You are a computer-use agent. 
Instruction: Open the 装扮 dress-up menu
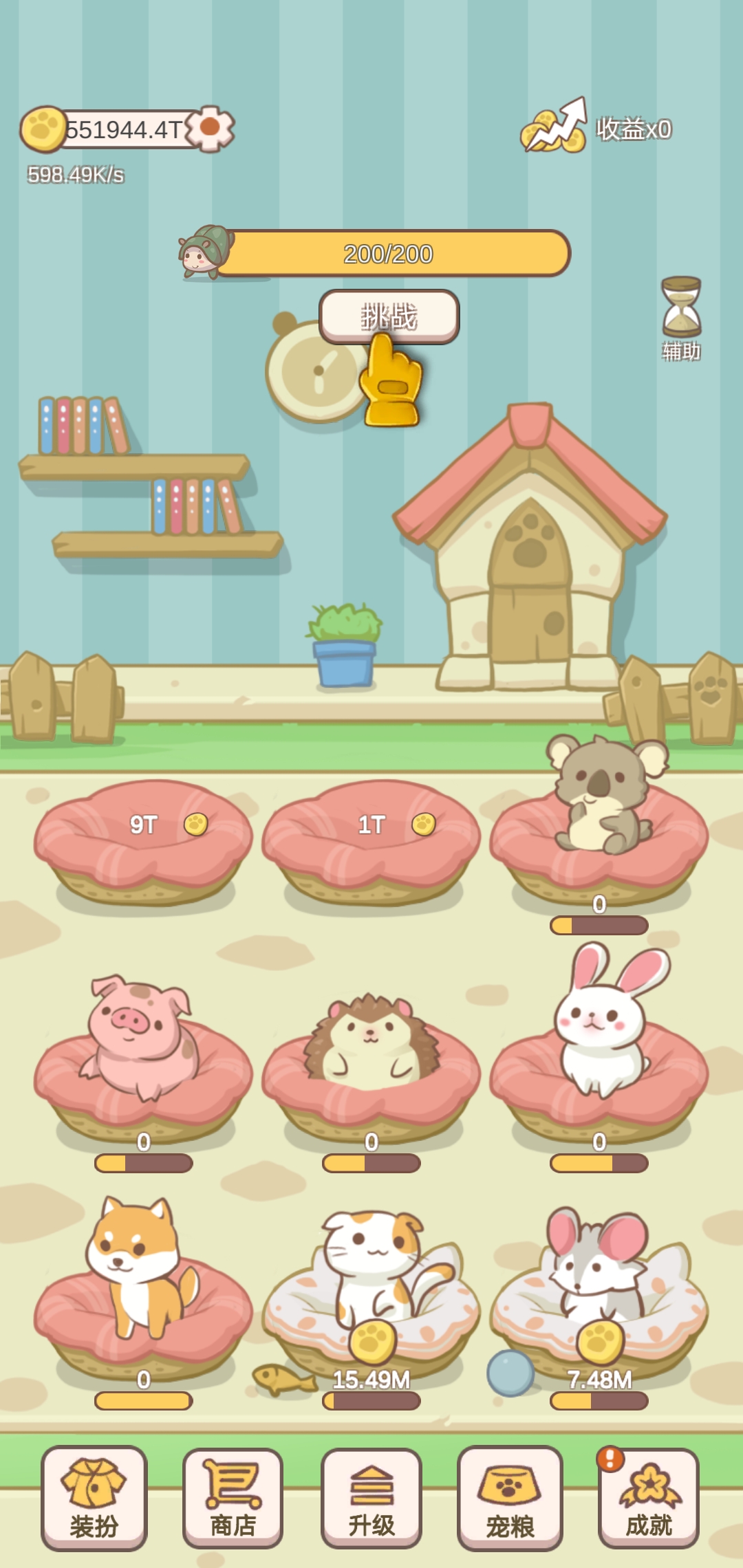point(94,1498)
